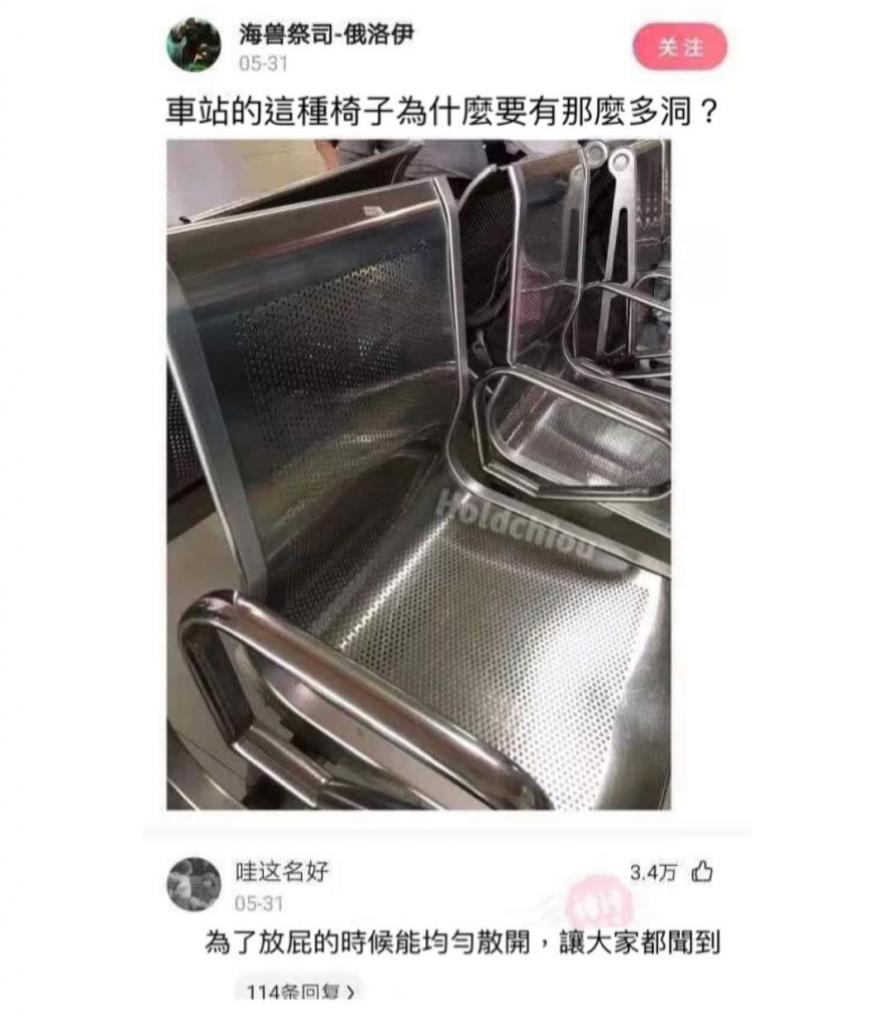Viewport: 893px width, 1024px height.
Task: Open 海兽祭司-俄洛伊's profile avatar
Action: coord(193,45)
